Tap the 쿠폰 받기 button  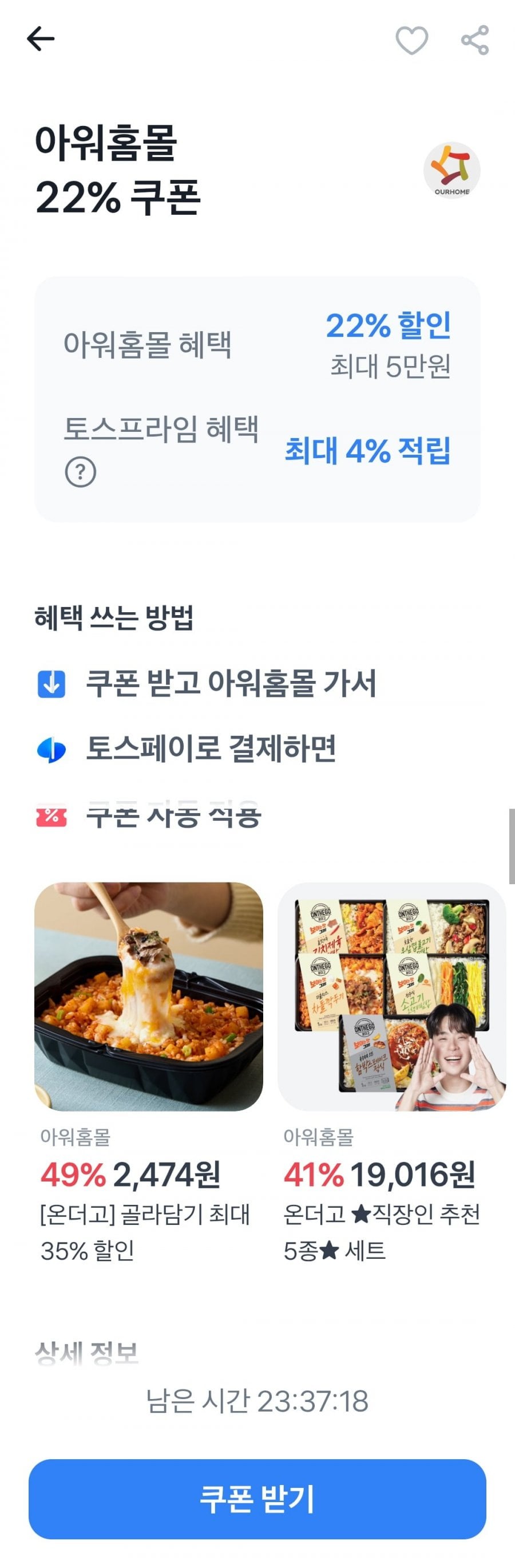(x=257, y=1499)
